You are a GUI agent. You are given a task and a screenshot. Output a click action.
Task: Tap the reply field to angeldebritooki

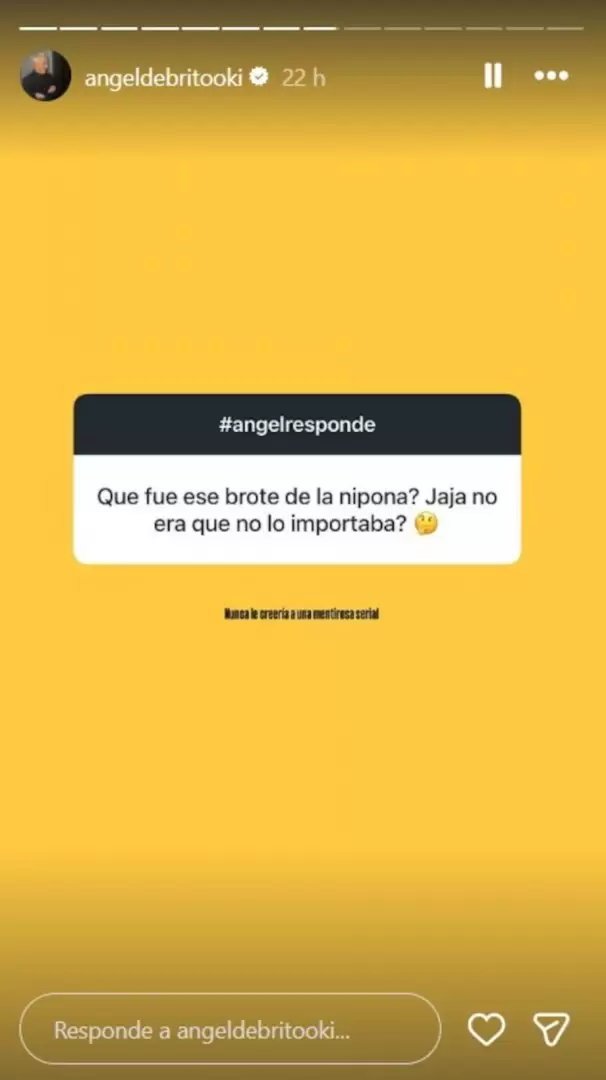pos(230,1029)
